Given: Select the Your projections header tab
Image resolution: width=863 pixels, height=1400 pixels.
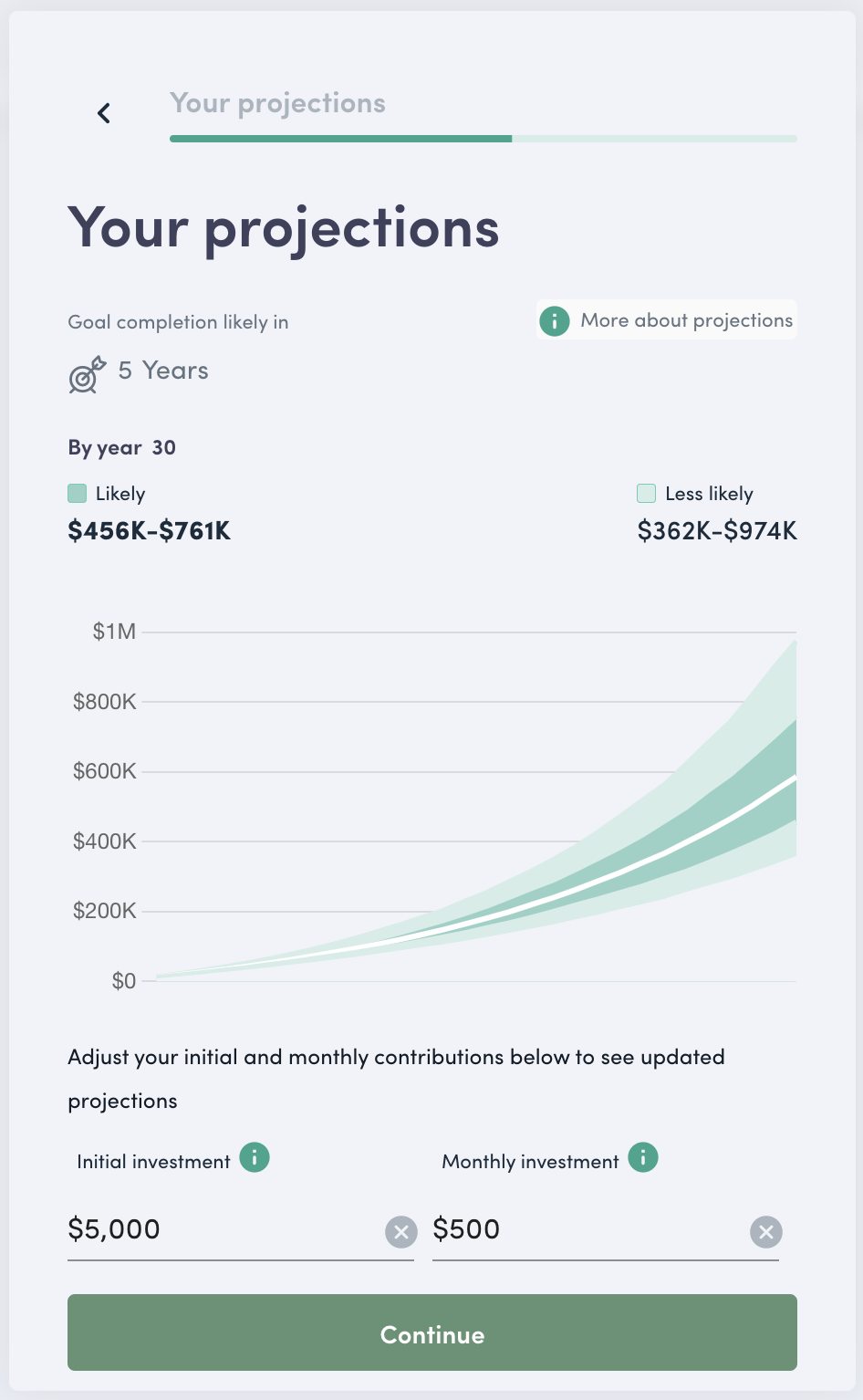Looking at the screenshot, I should click(x=277, y=103).
